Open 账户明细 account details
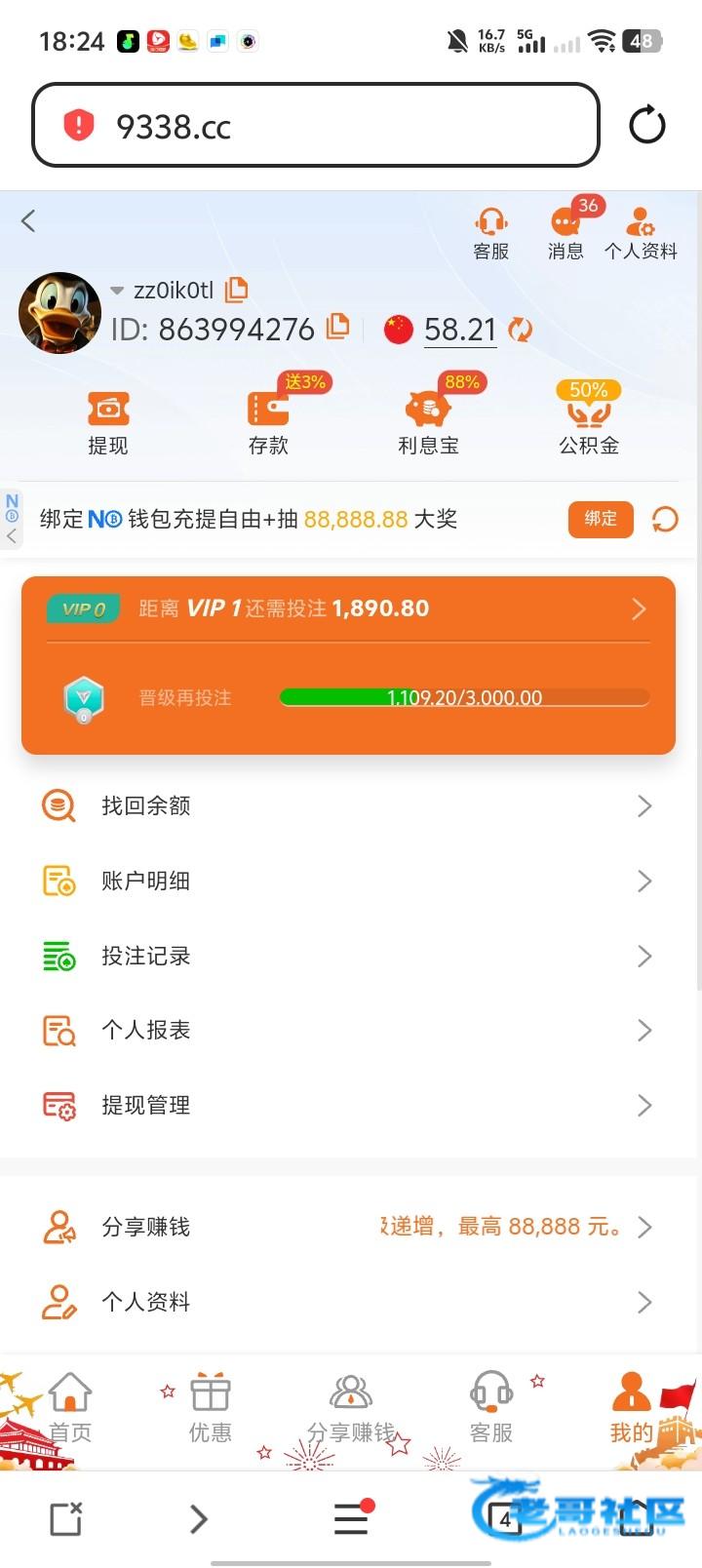Image resolution: width=702 pixels, height=1568 pixels. pyautogui.click(x=348, y=881)
